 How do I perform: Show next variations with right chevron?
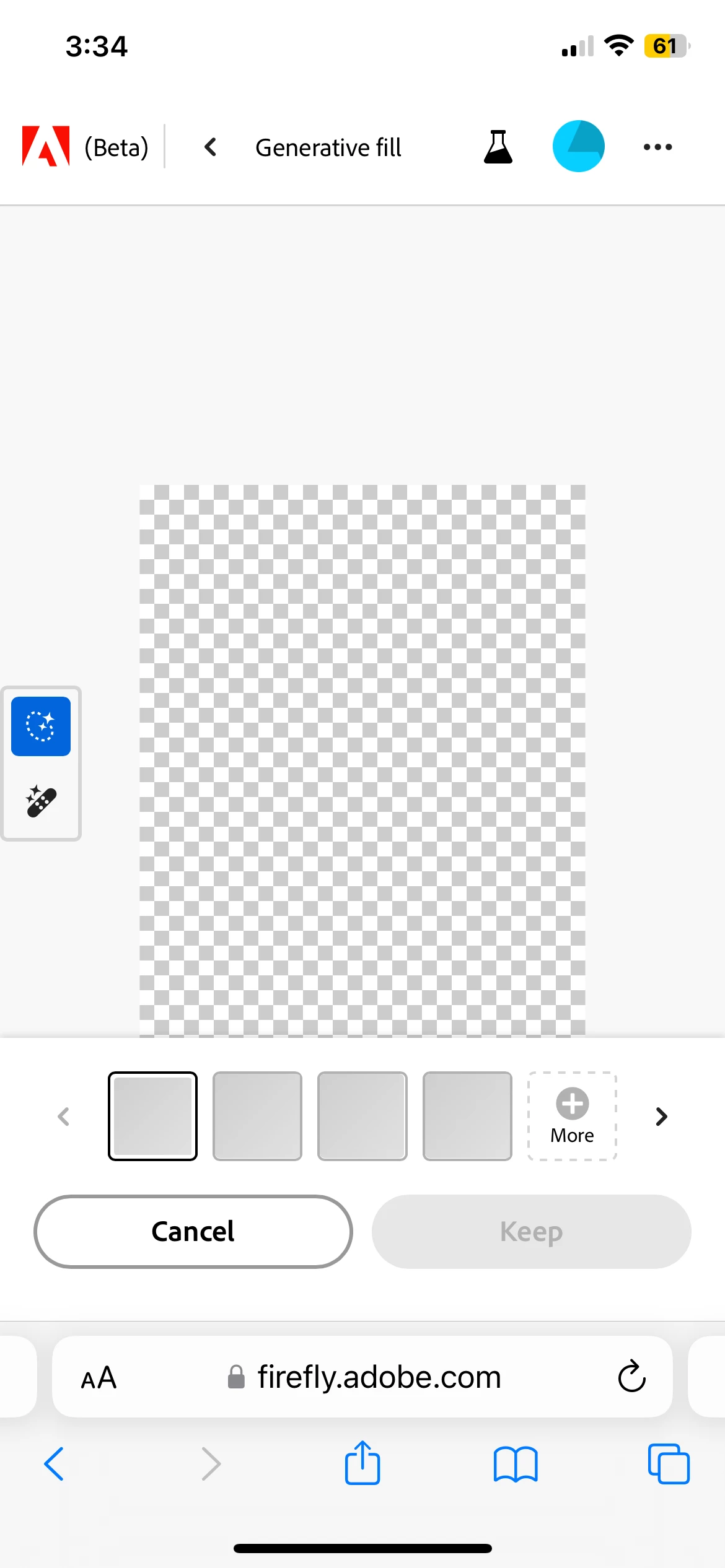click(661, 1116)
